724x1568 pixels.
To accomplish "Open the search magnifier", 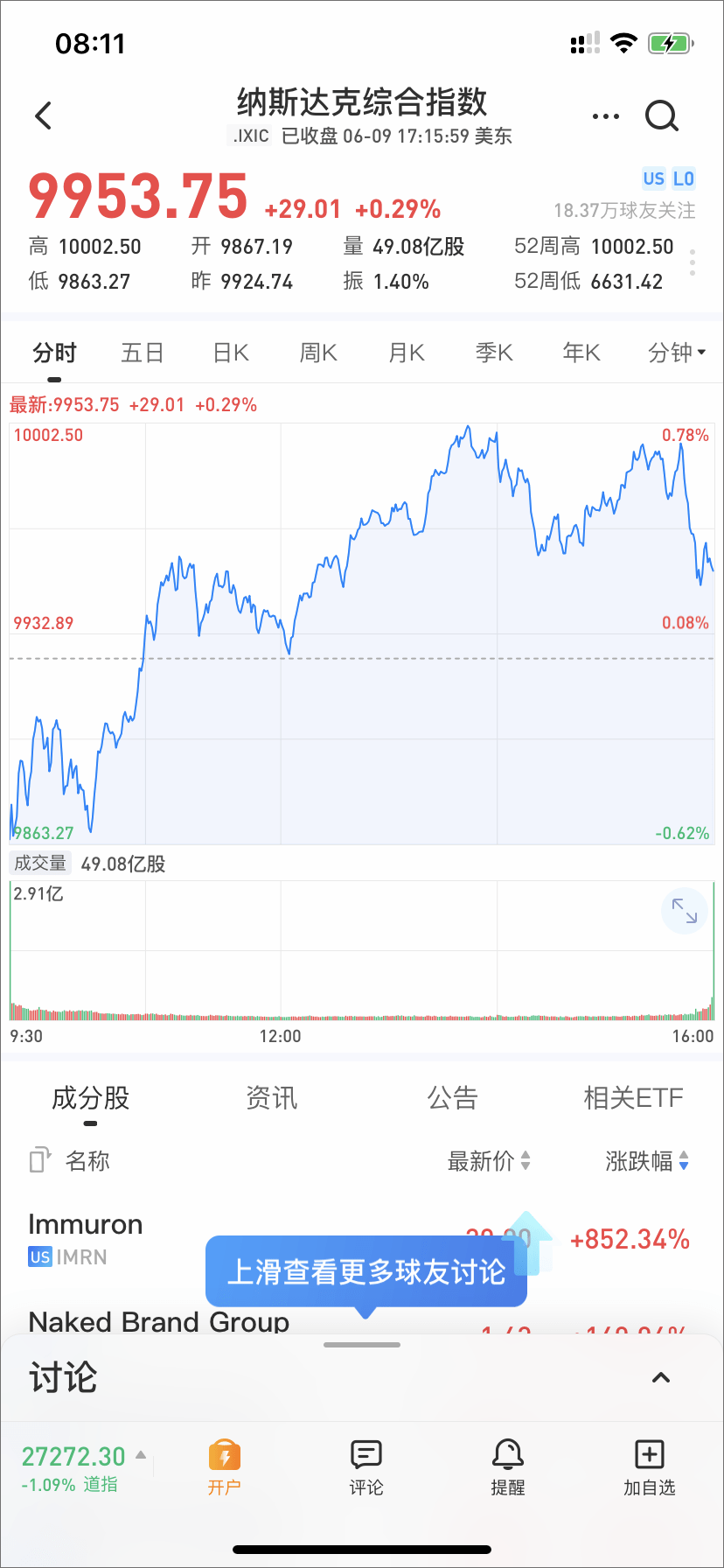I will tap(662, 115).
